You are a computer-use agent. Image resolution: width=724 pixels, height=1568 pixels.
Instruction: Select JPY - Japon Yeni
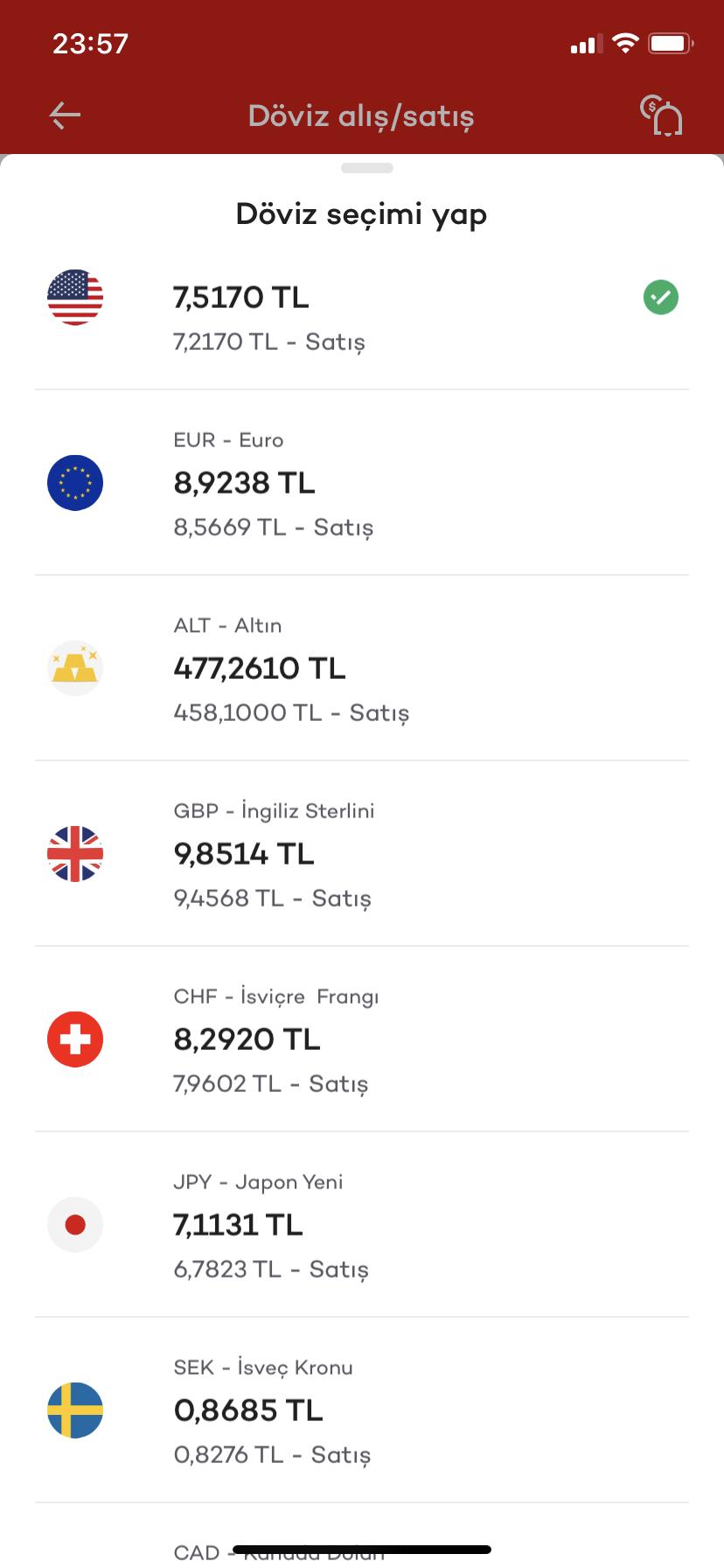click(362, 1225)
